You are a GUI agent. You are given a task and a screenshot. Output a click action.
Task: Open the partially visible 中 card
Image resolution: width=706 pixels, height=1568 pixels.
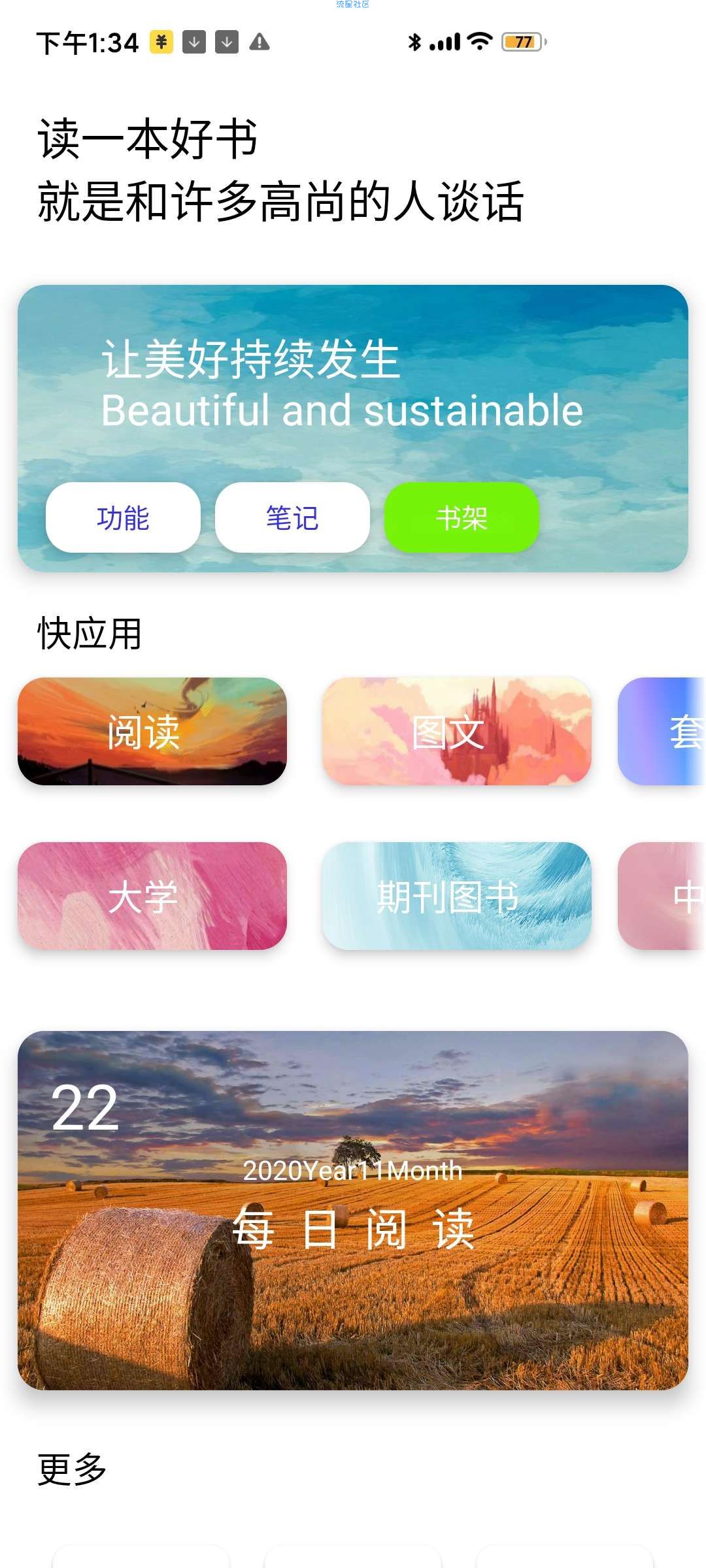(x=662, y=896)
